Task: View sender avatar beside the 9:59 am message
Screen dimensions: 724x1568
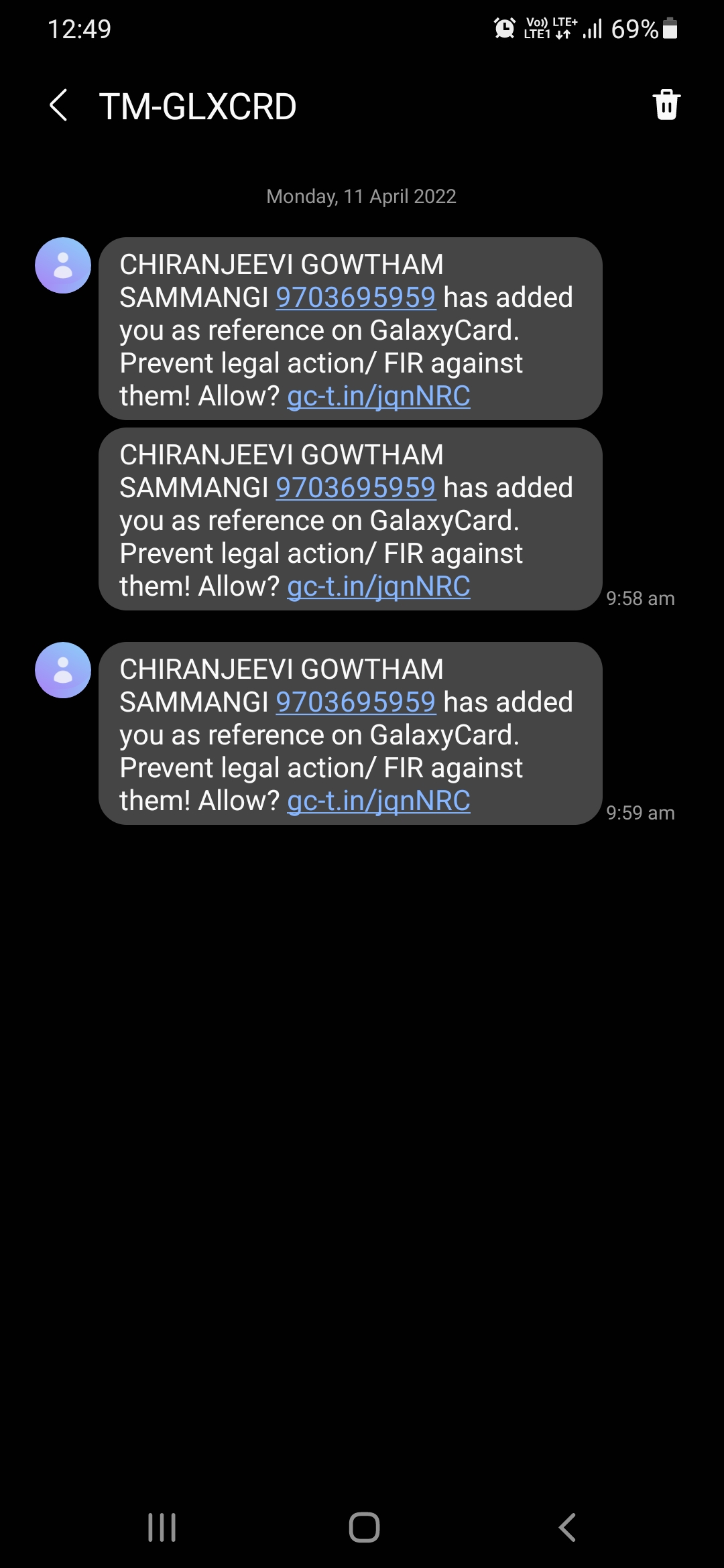Action: pos(63,670)
